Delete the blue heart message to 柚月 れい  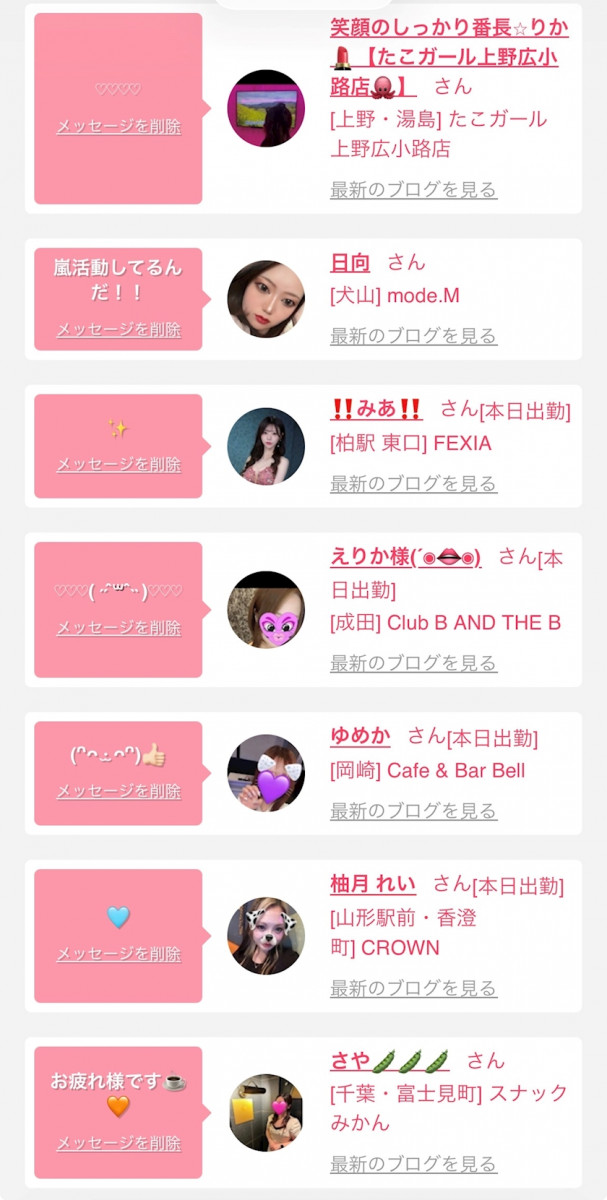point(118,954)
